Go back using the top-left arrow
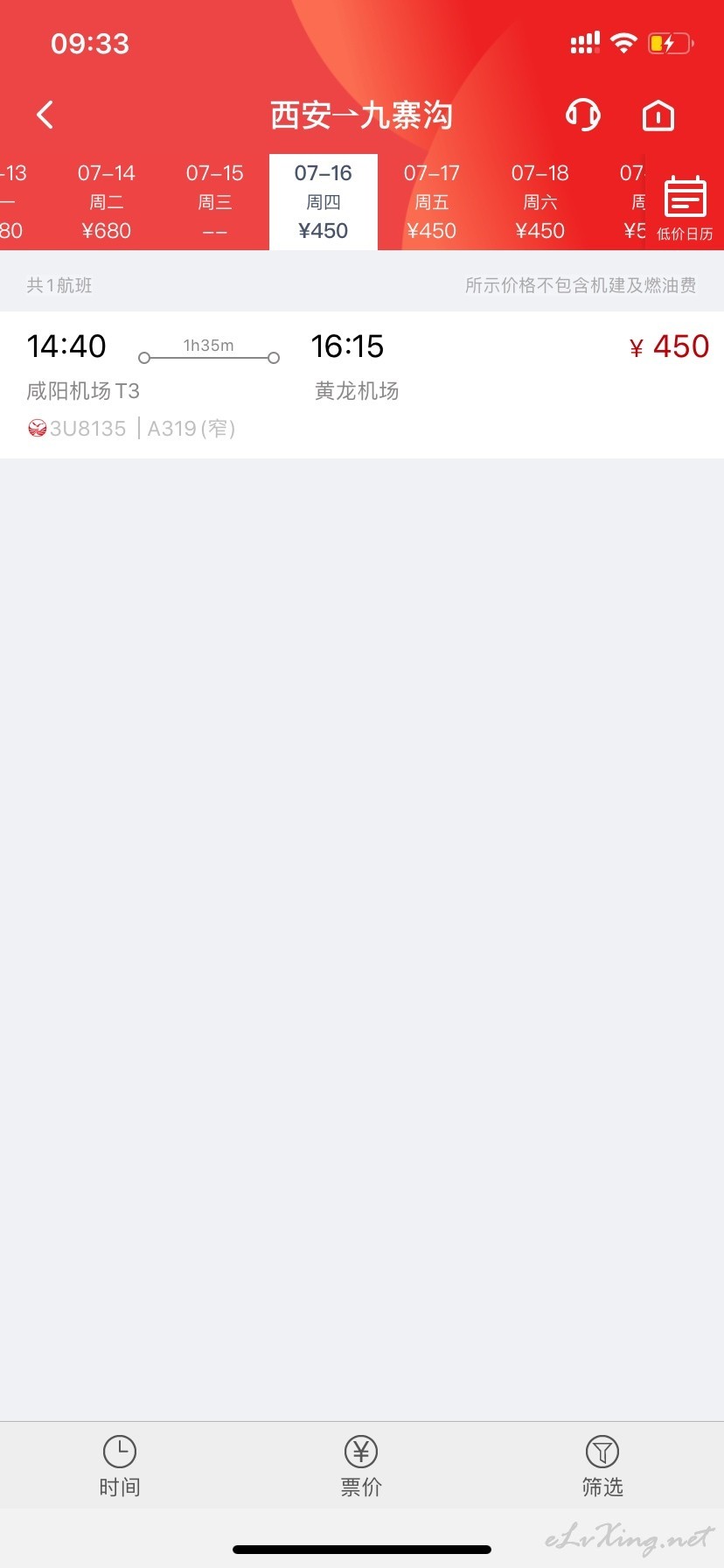The width and height of the screenshot is (724, 1568). (x=45, y=115)
